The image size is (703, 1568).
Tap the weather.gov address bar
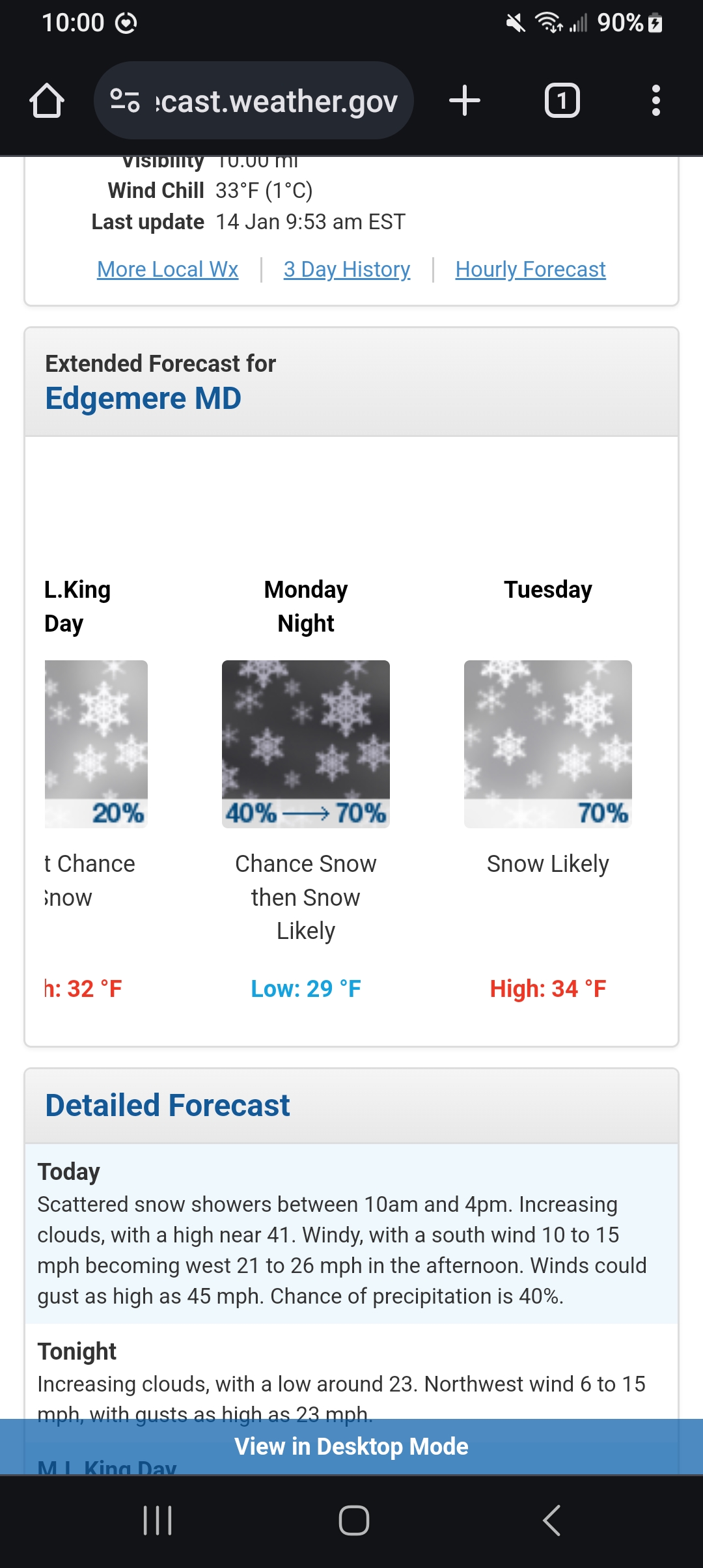tap(254, 101)
